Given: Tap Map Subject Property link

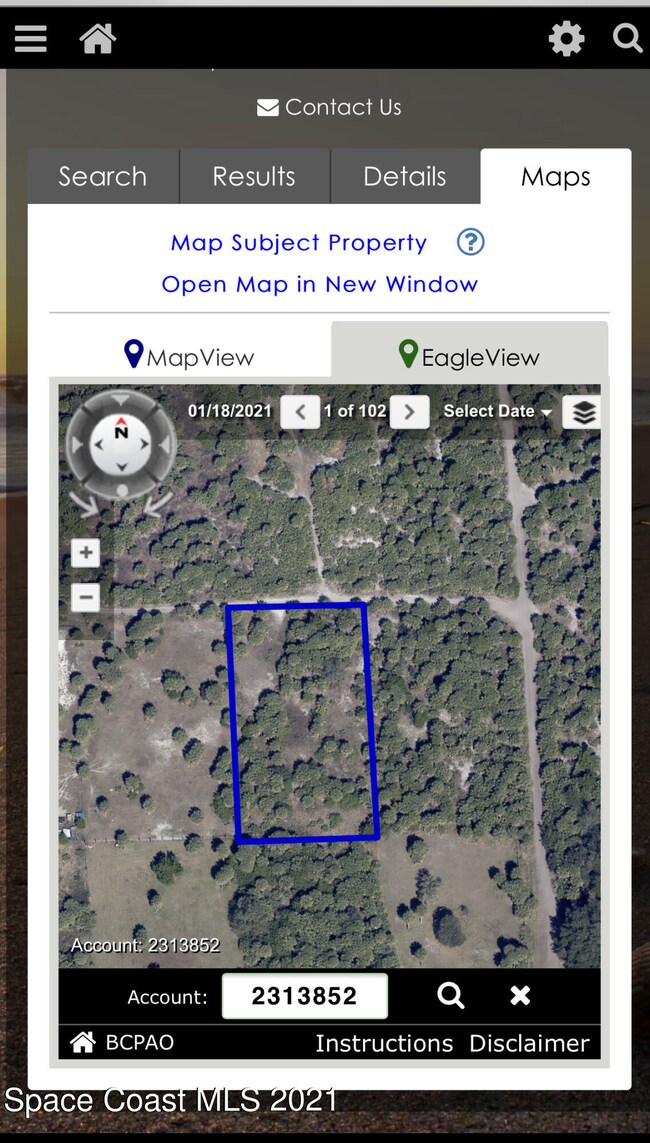Looking at the screenshot, I should coord(299,243).
